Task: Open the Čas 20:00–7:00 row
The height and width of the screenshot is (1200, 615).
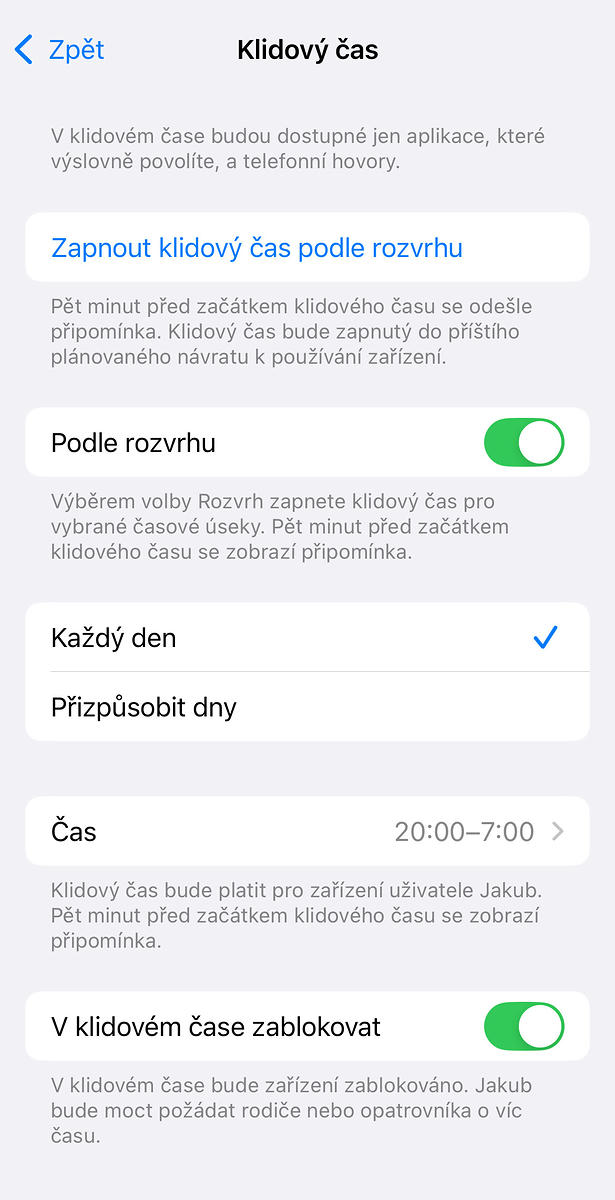Action: [307, 831]
